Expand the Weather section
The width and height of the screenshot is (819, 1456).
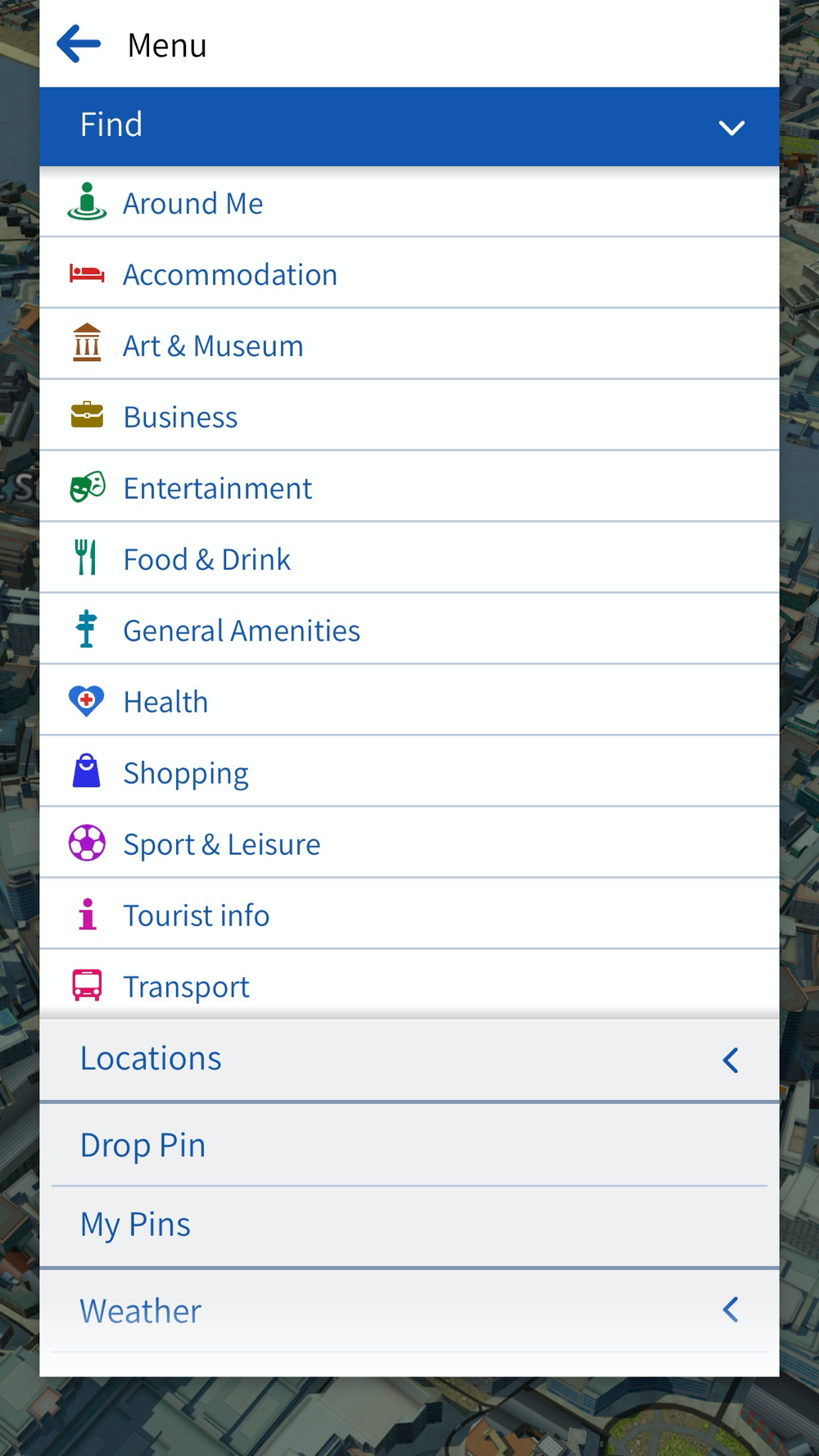tap(409, 1310)
